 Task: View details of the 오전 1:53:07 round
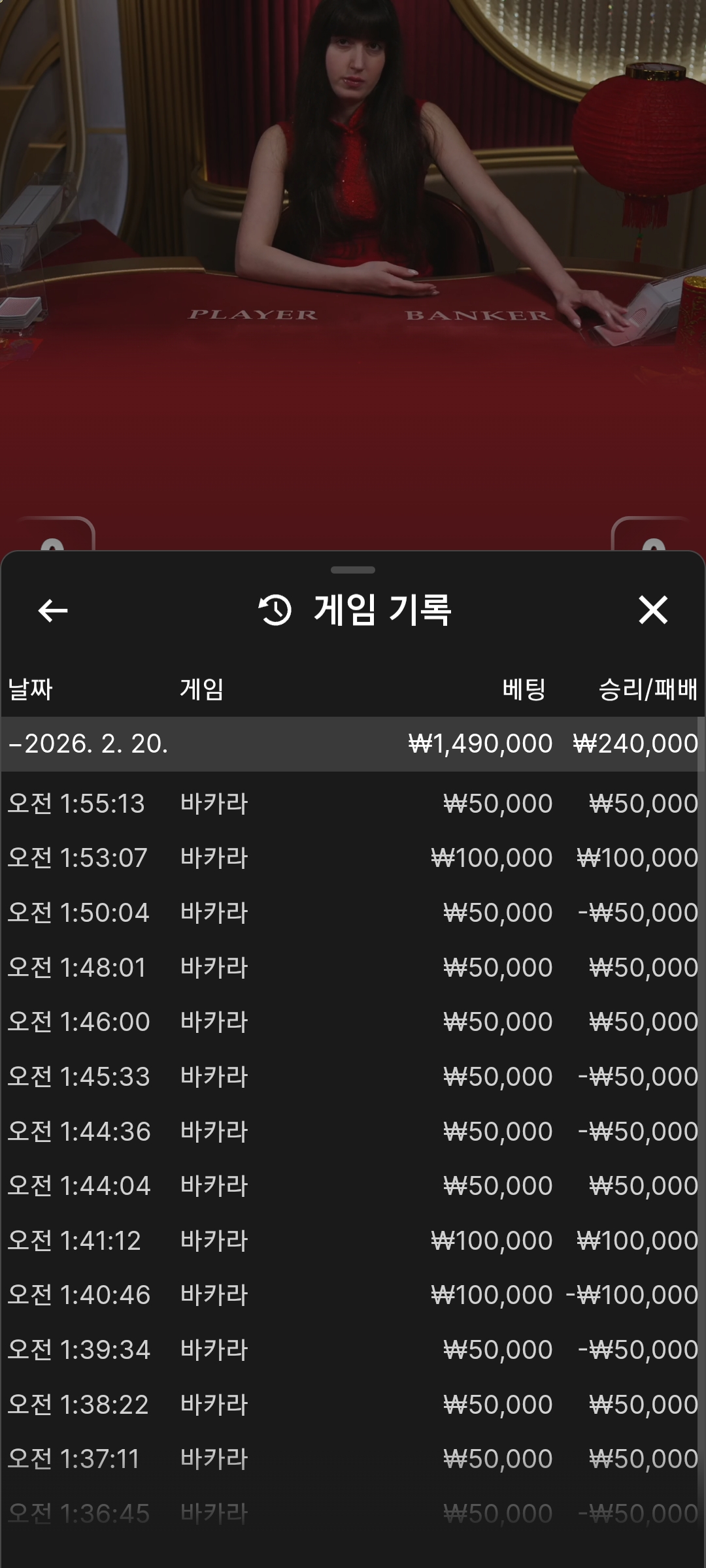[353, 858]
